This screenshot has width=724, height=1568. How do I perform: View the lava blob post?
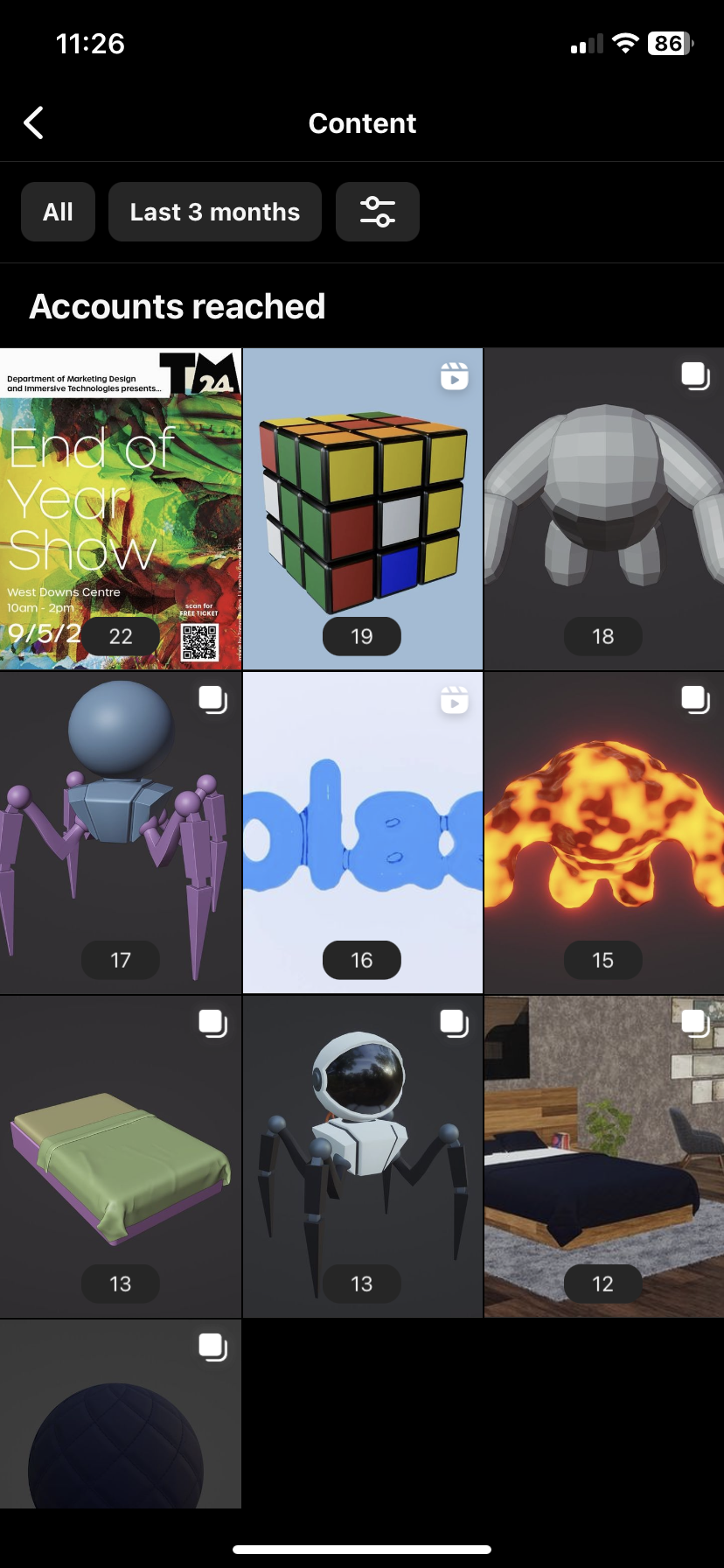click(603, 831)
